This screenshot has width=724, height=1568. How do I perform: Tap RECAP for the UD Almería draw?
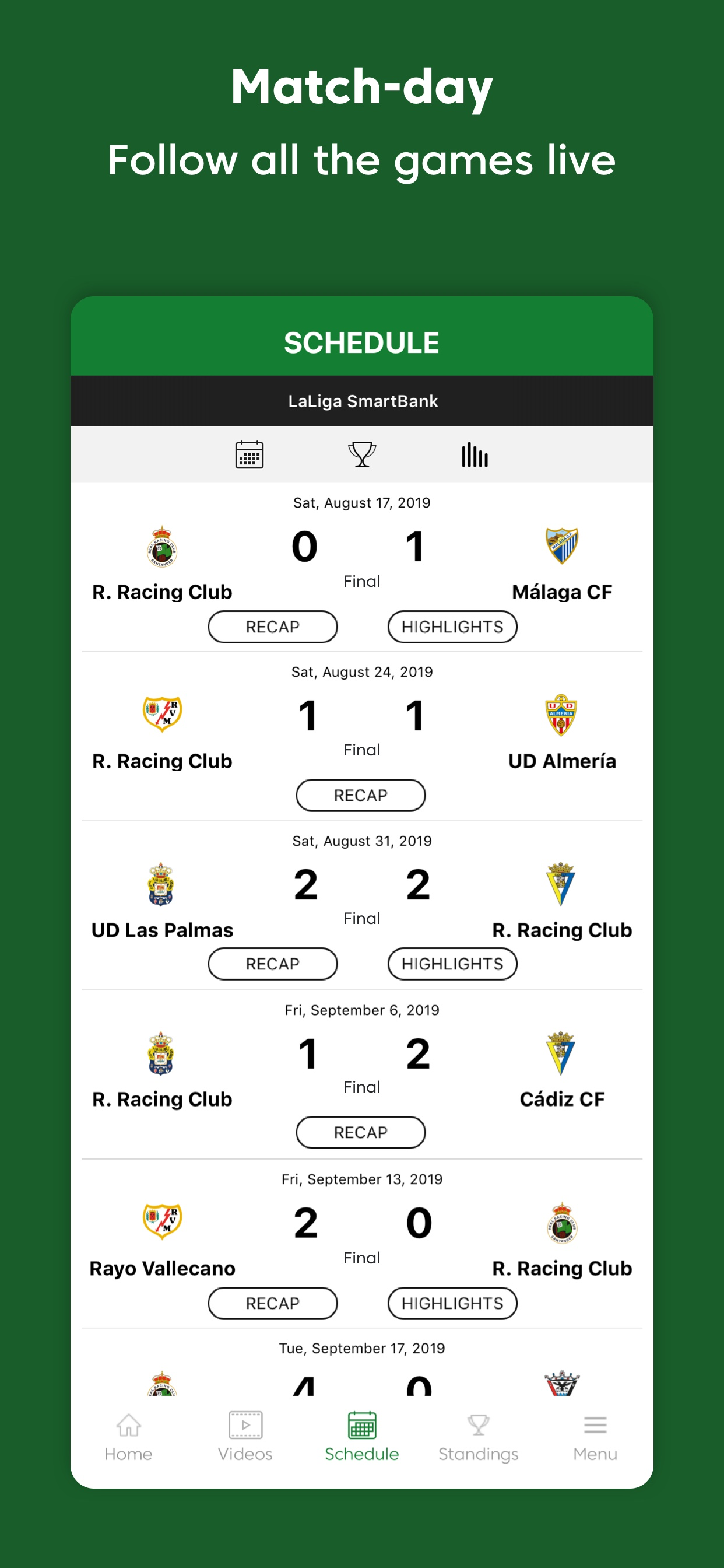[361, 795]
